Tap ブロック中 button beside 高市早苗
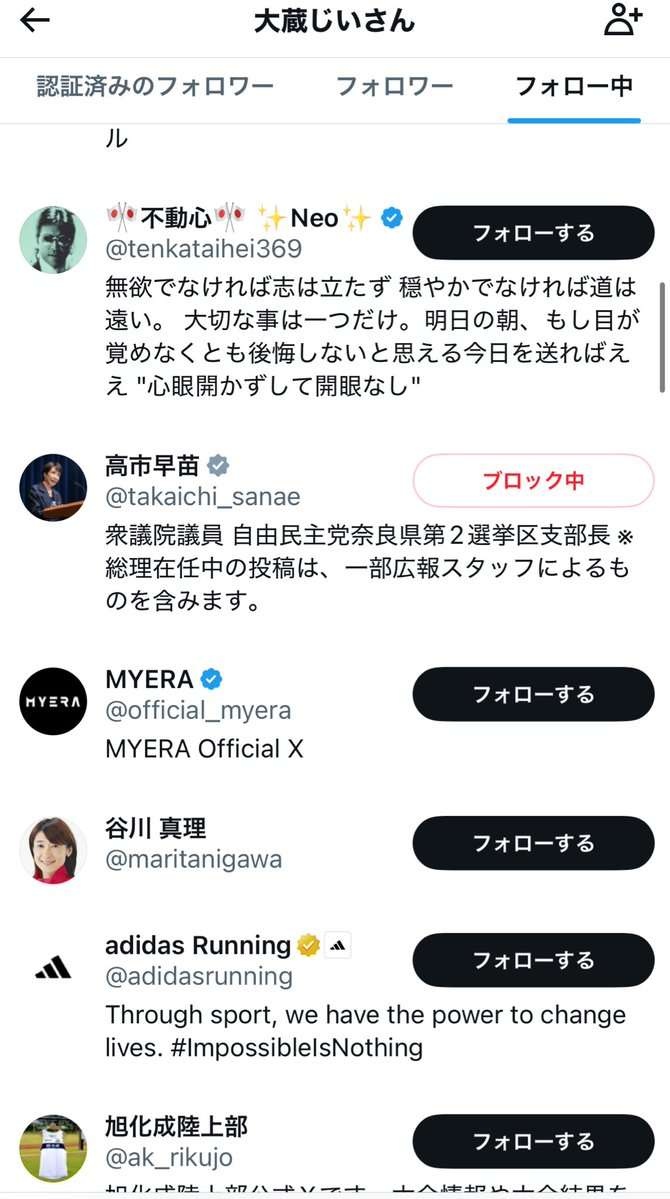This screenshot has width=670, height=1199. tap(533, 480)
